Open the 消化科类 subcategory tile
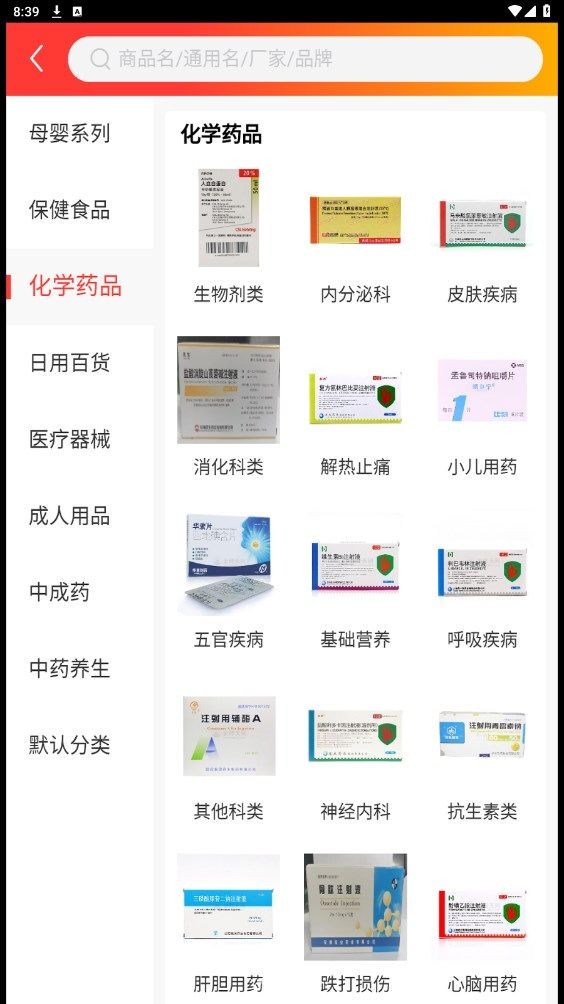The image size is (564, 1004). [229, 408]
